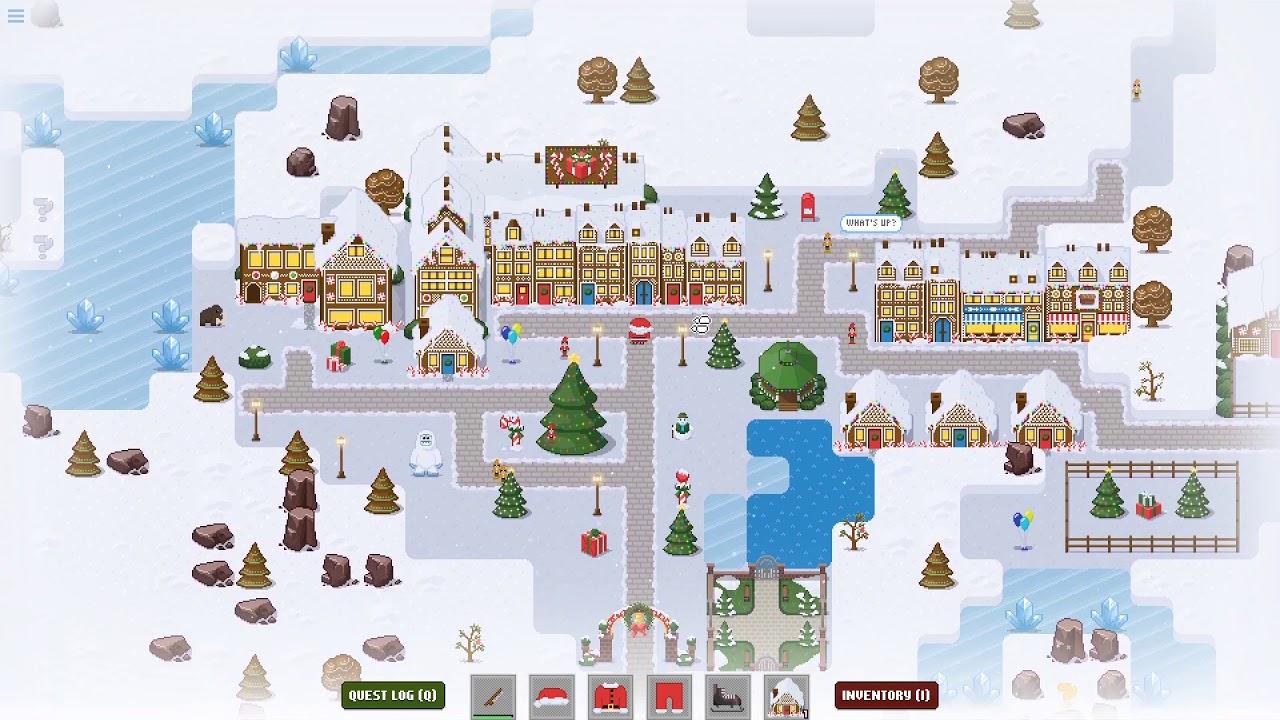
Task: Select the Santa jacket hotbar slot
Action: (x=610, y=697)
